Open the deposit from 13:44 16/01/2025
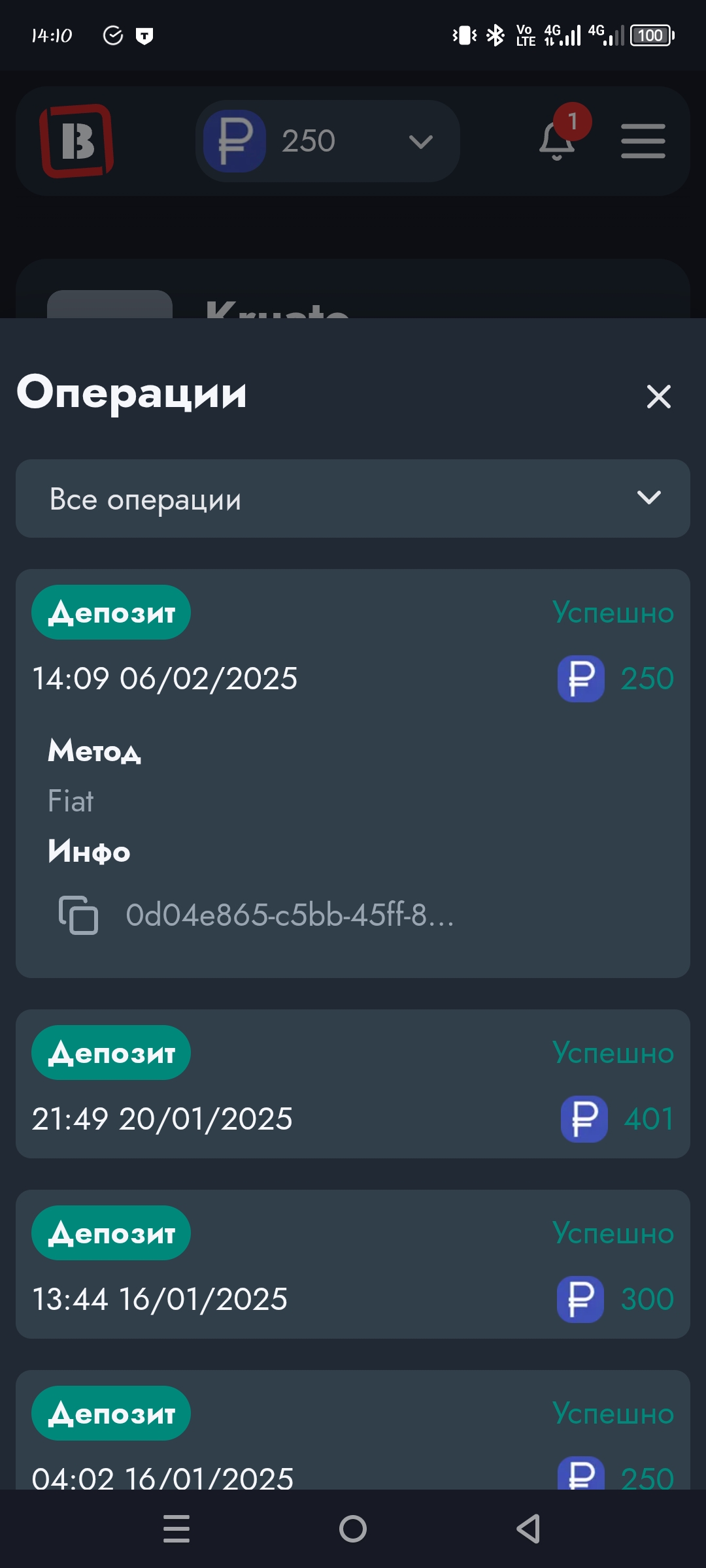 click(x=353, y=1264)
